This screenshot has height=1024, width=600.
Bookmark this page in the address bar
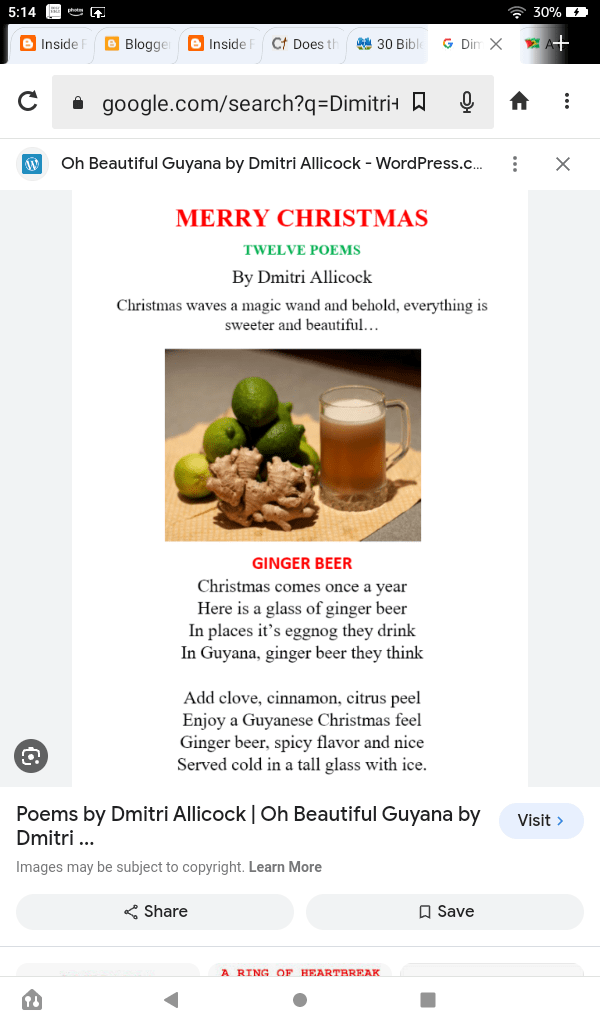pos(419,101)
